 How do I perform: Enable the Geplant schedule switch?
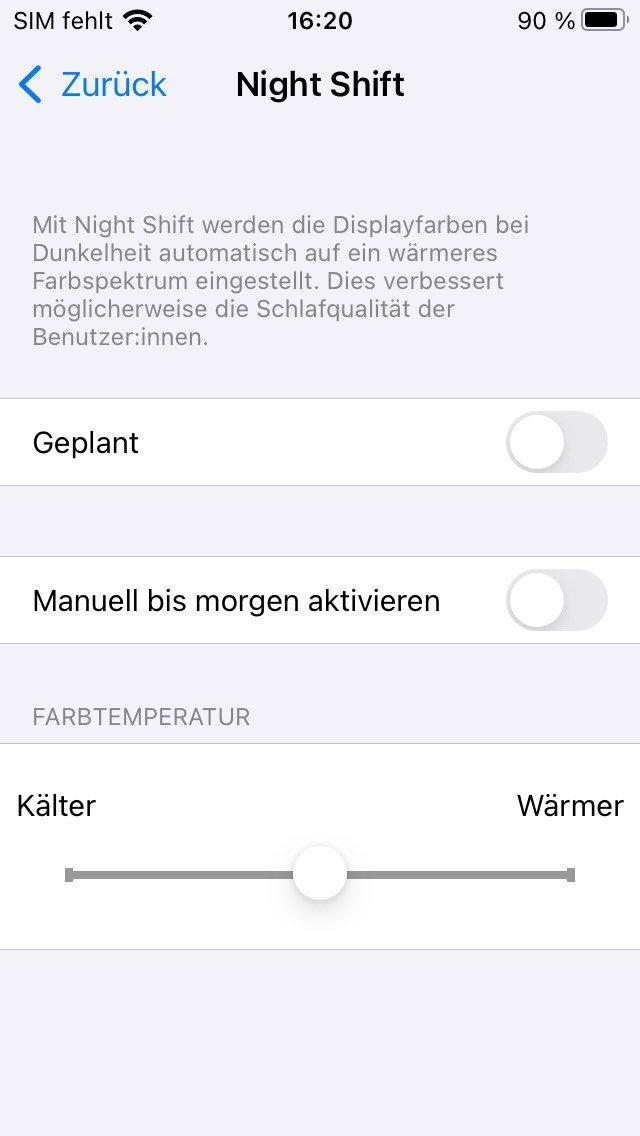click(x=557, y=442)
